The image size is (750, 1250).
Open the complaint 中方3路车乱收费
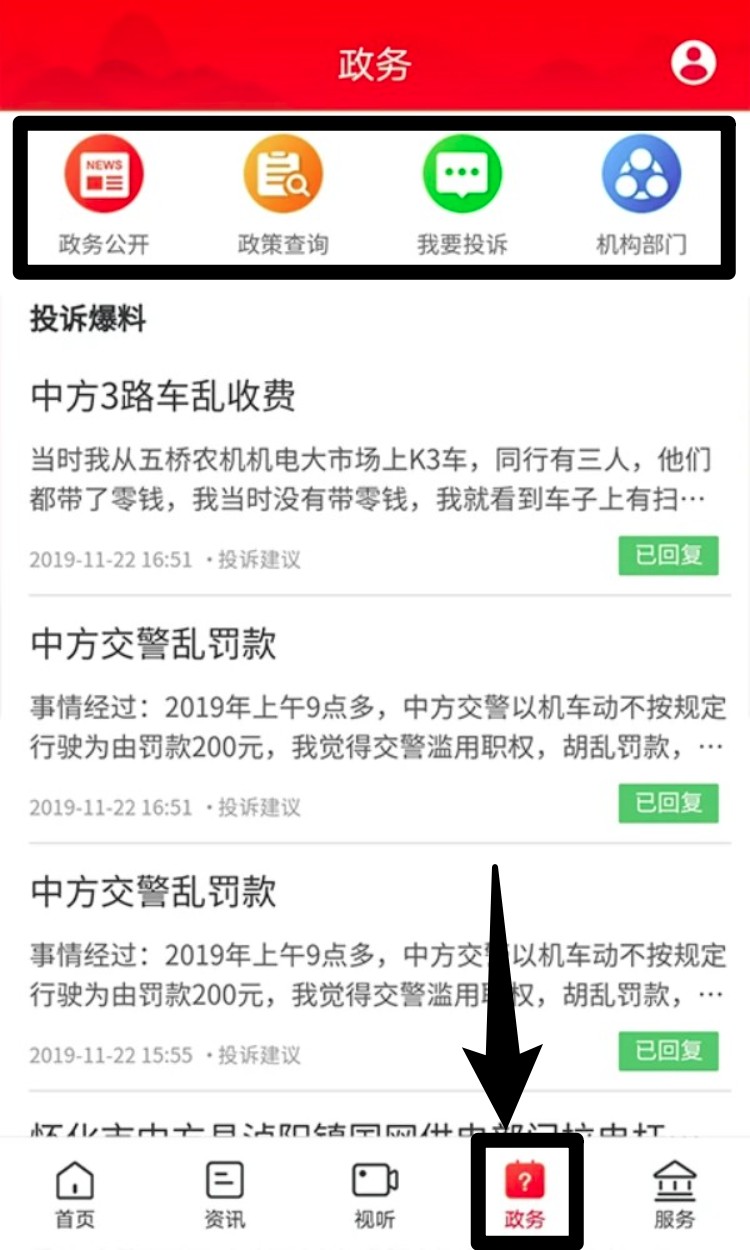163,397
